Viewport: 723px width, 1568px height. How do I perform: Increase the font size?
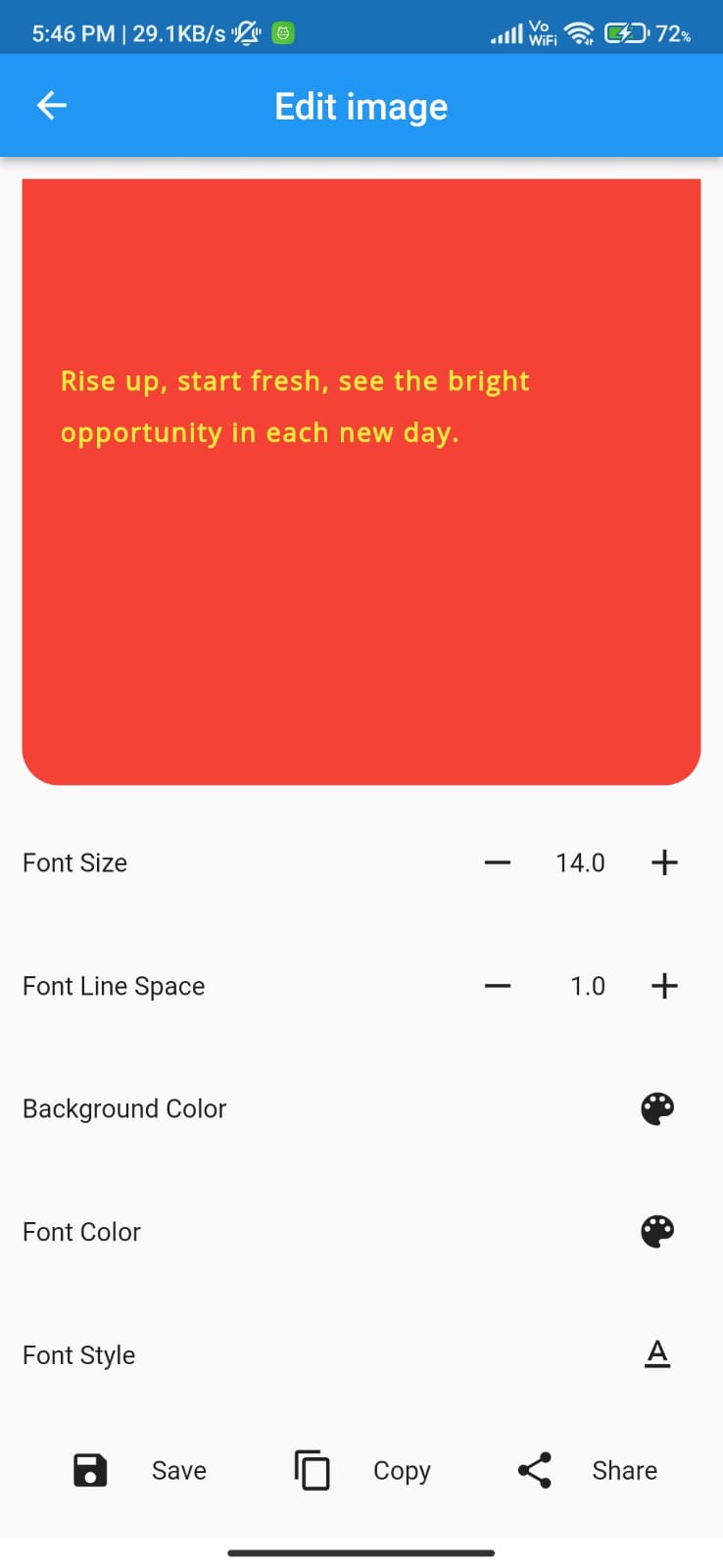click(664, 862)
